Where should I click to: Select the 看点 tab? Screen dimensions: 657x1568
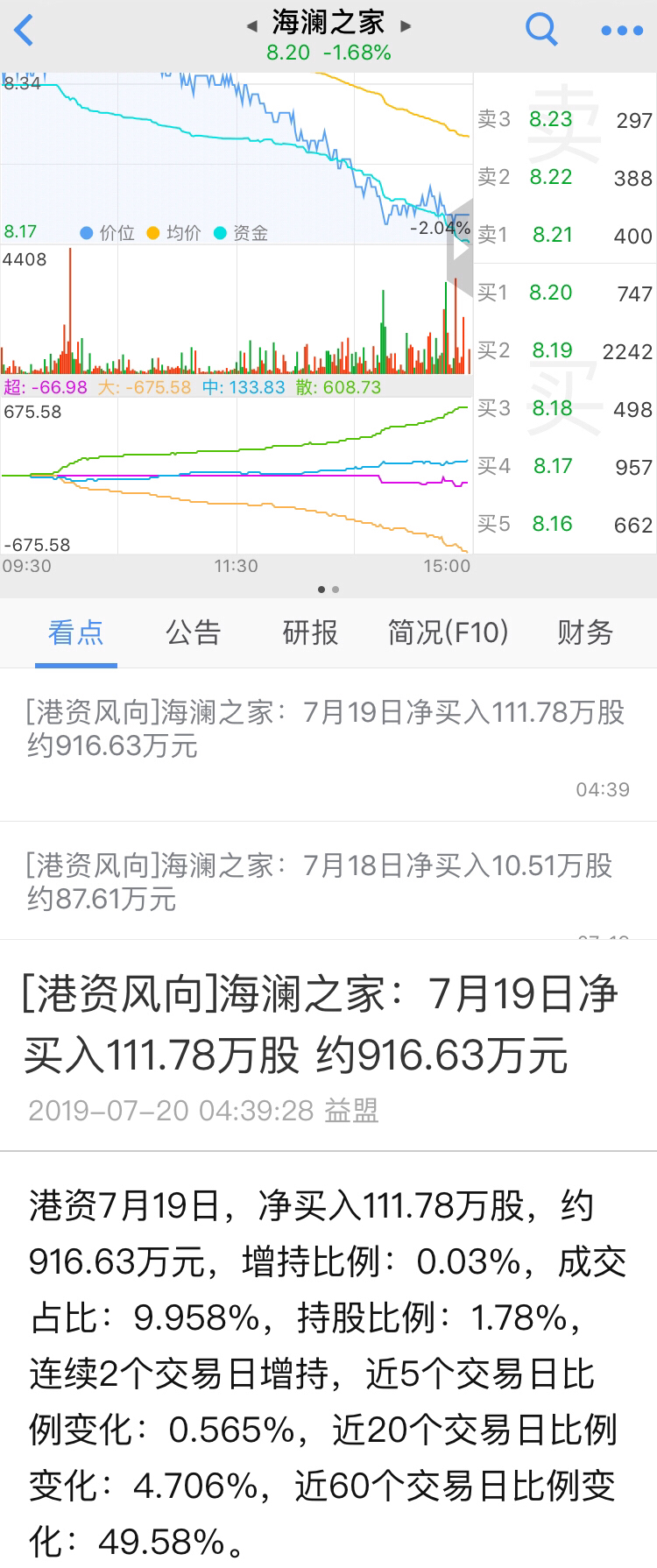coord(76,632)
